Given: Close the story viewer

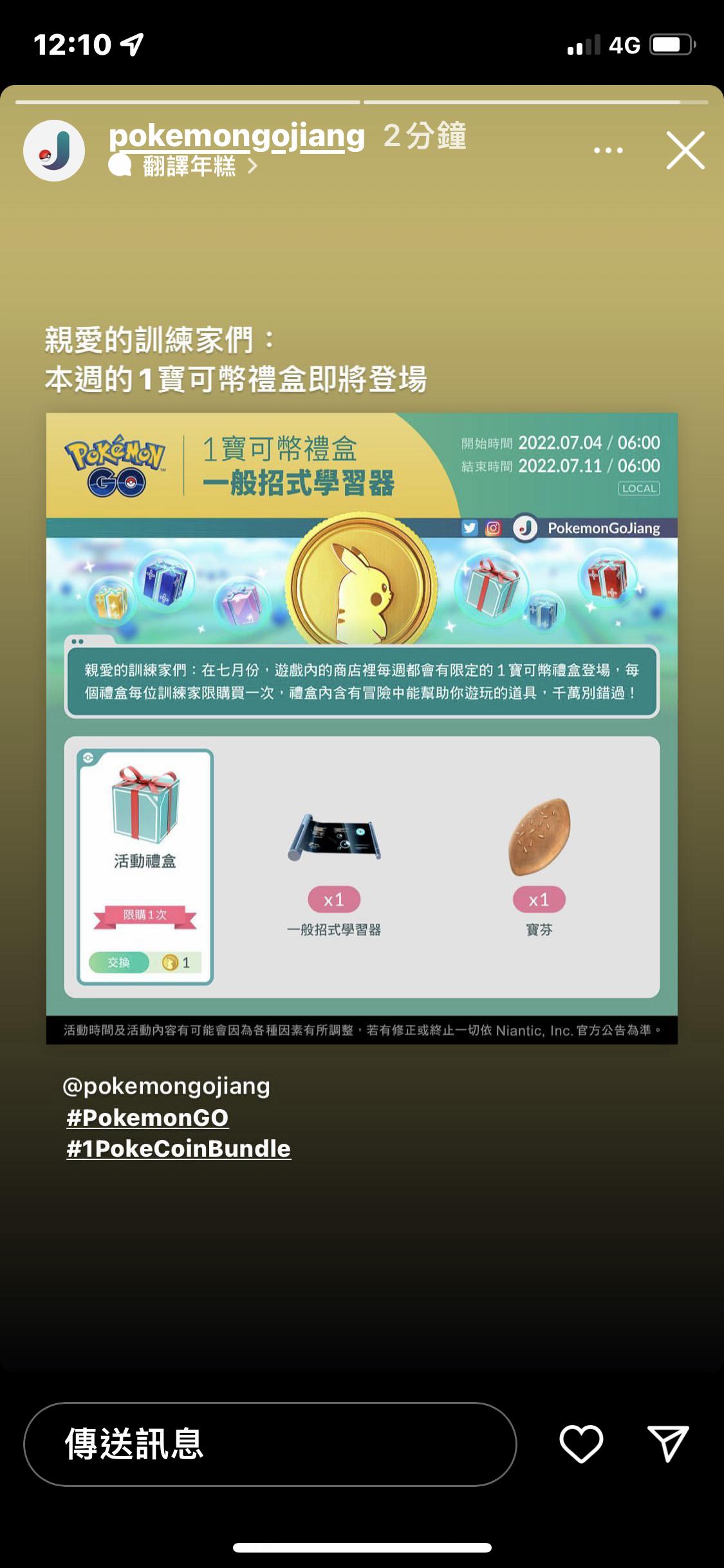Looking at the screenshot, I should pos(685,151).
